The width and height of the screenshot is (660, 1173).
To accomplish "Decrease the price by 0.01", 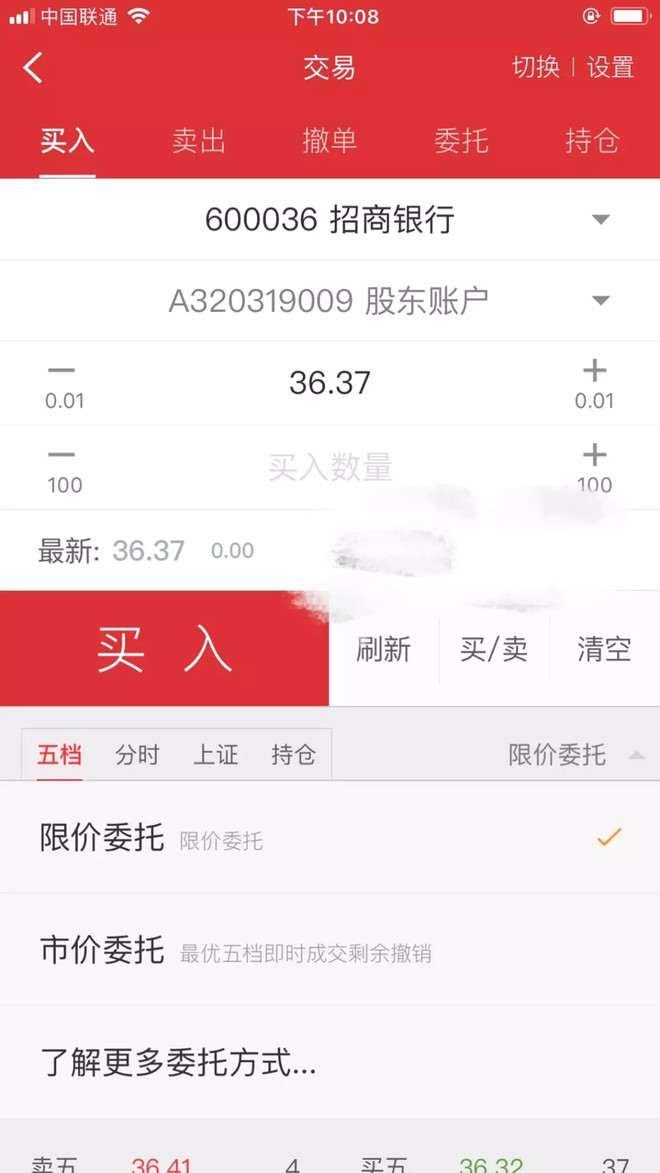I will [x=63, y=383].
